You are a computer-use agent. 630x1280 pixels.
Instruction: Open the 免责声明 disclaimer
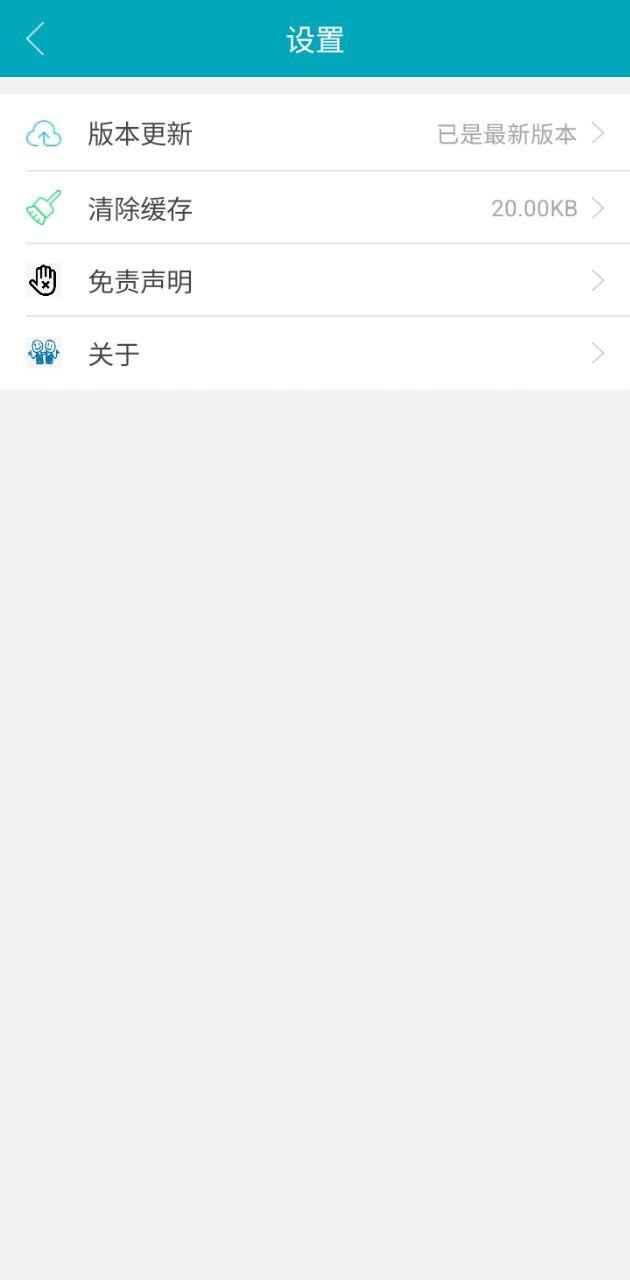click(x=315, y=281)
